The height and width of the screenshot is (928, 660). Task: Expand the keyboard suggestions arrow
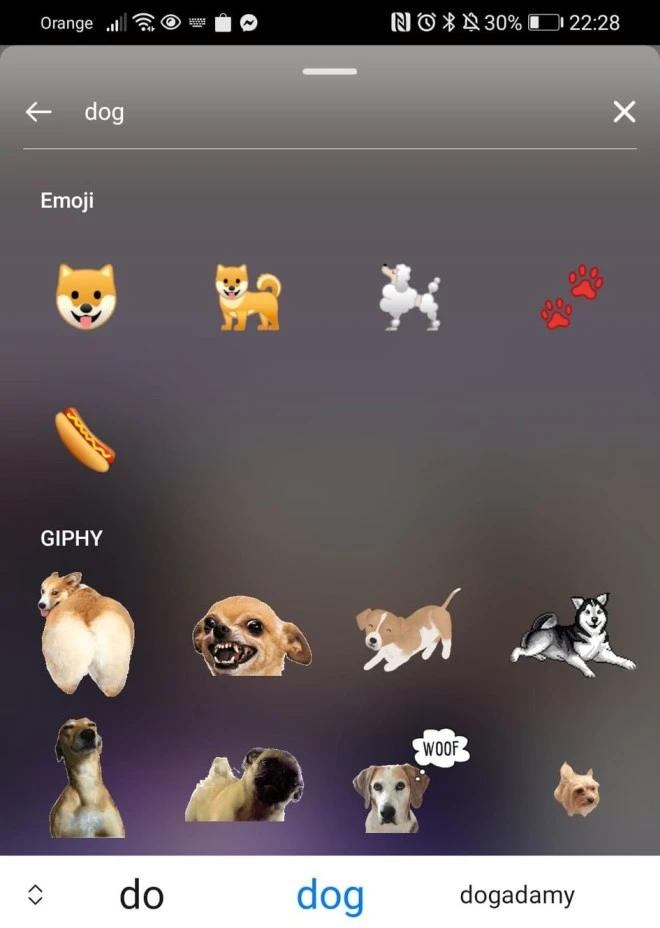click(x=36, y=894)
